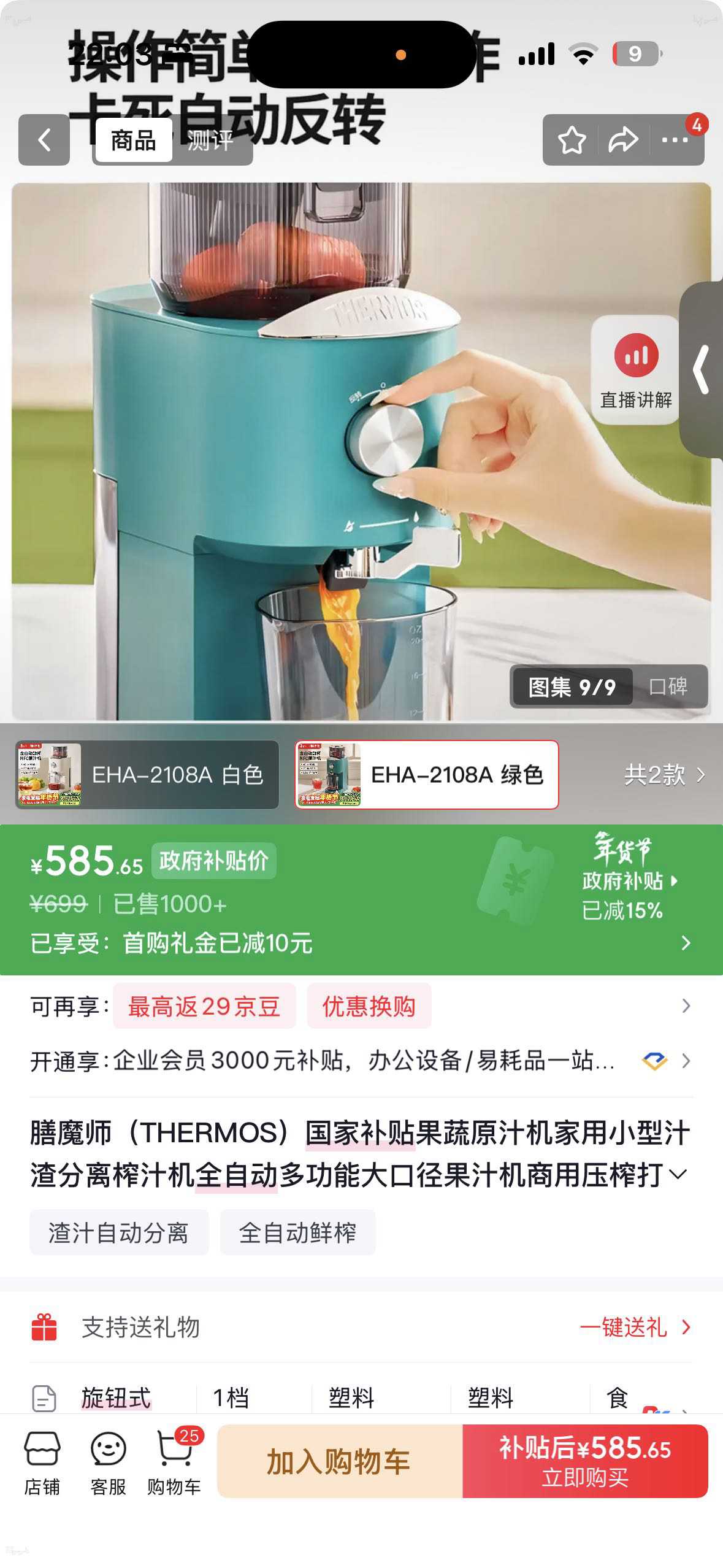Visit the 店铺 store page
The height and width of the screenshot is (1568, 723).
click(x=42, y=1463)
